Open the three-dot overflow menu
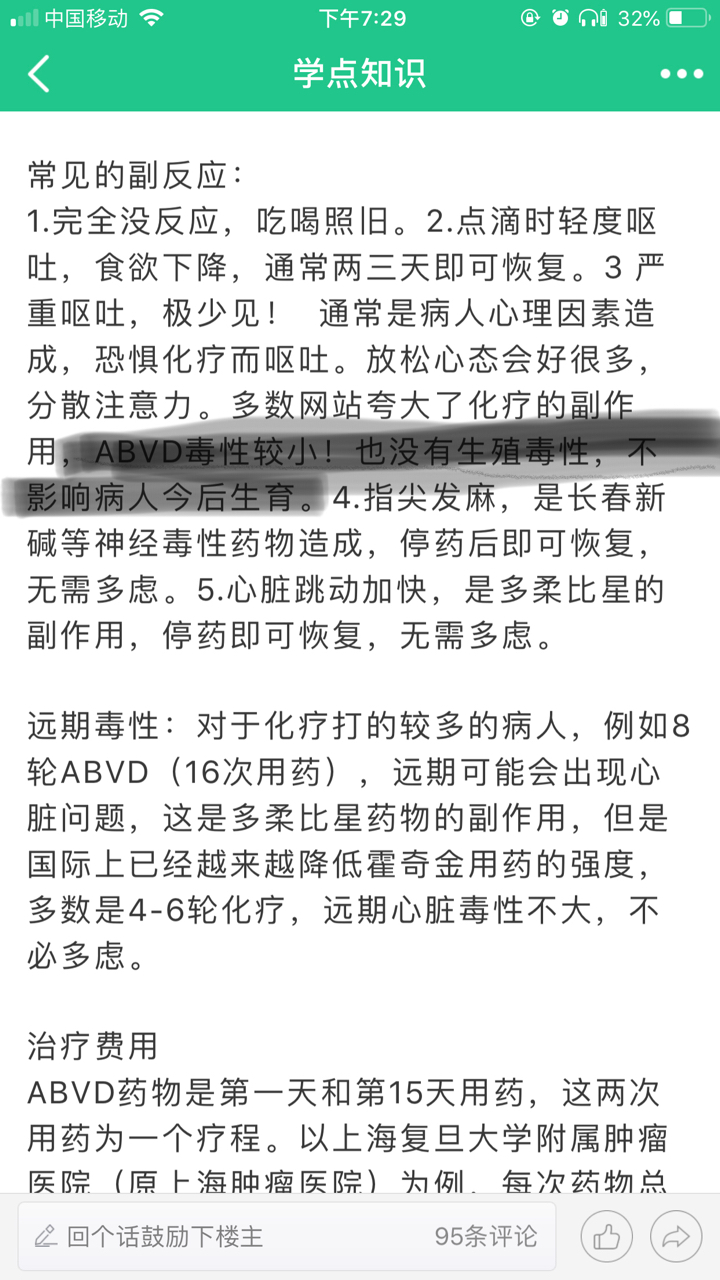 [682, 74]
